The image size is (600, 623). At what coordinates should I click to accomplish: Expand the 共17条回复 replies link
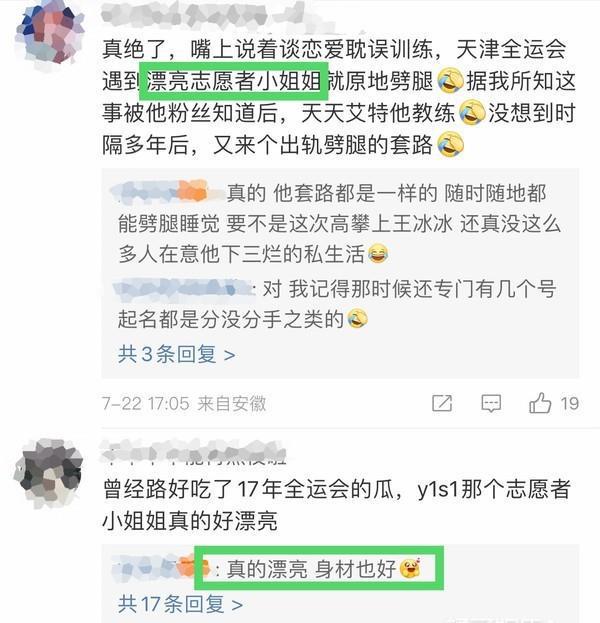pyautogui.click(x=180, y=604)
